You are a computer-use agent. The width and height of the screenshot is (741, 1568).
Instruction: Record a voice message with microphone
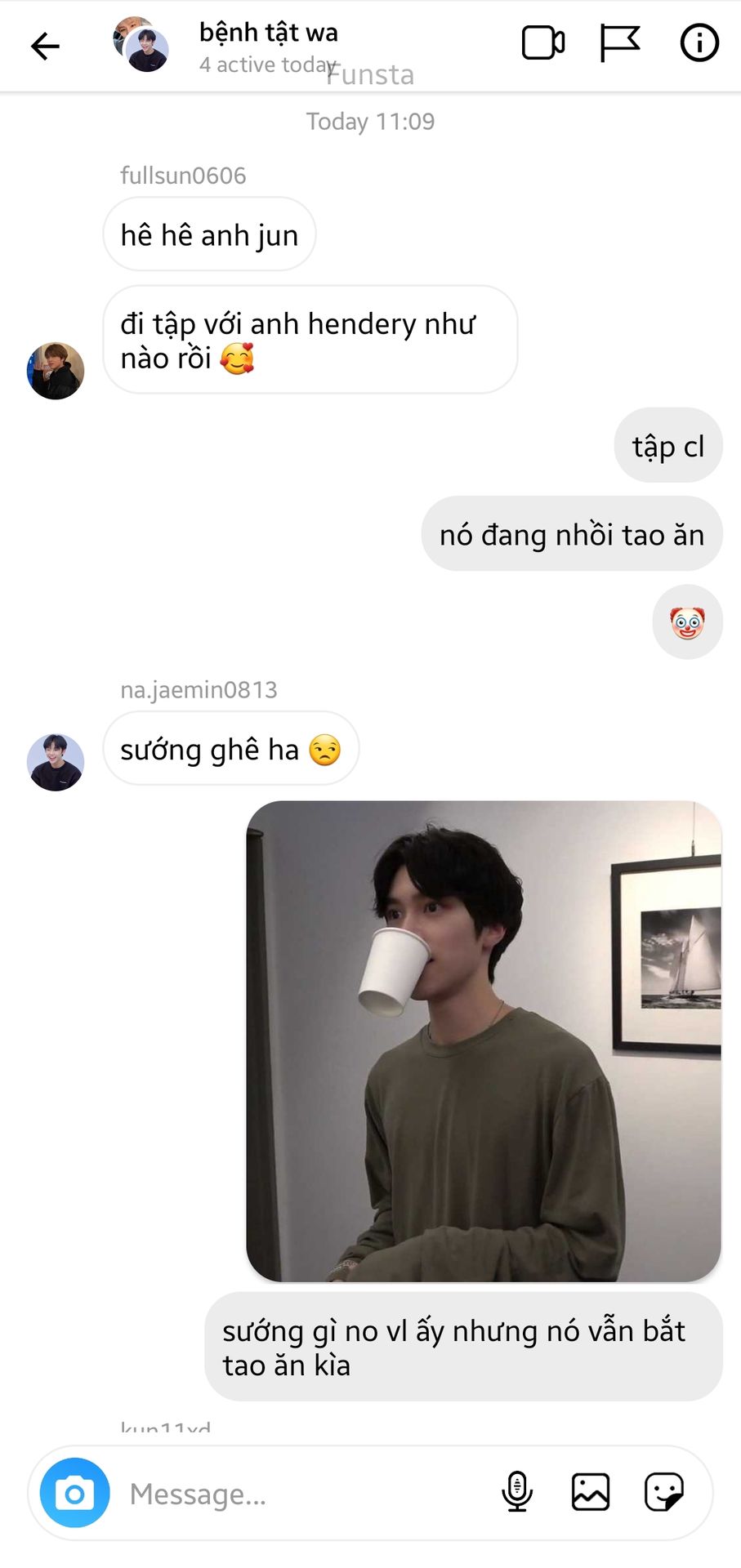(517, 1492)
